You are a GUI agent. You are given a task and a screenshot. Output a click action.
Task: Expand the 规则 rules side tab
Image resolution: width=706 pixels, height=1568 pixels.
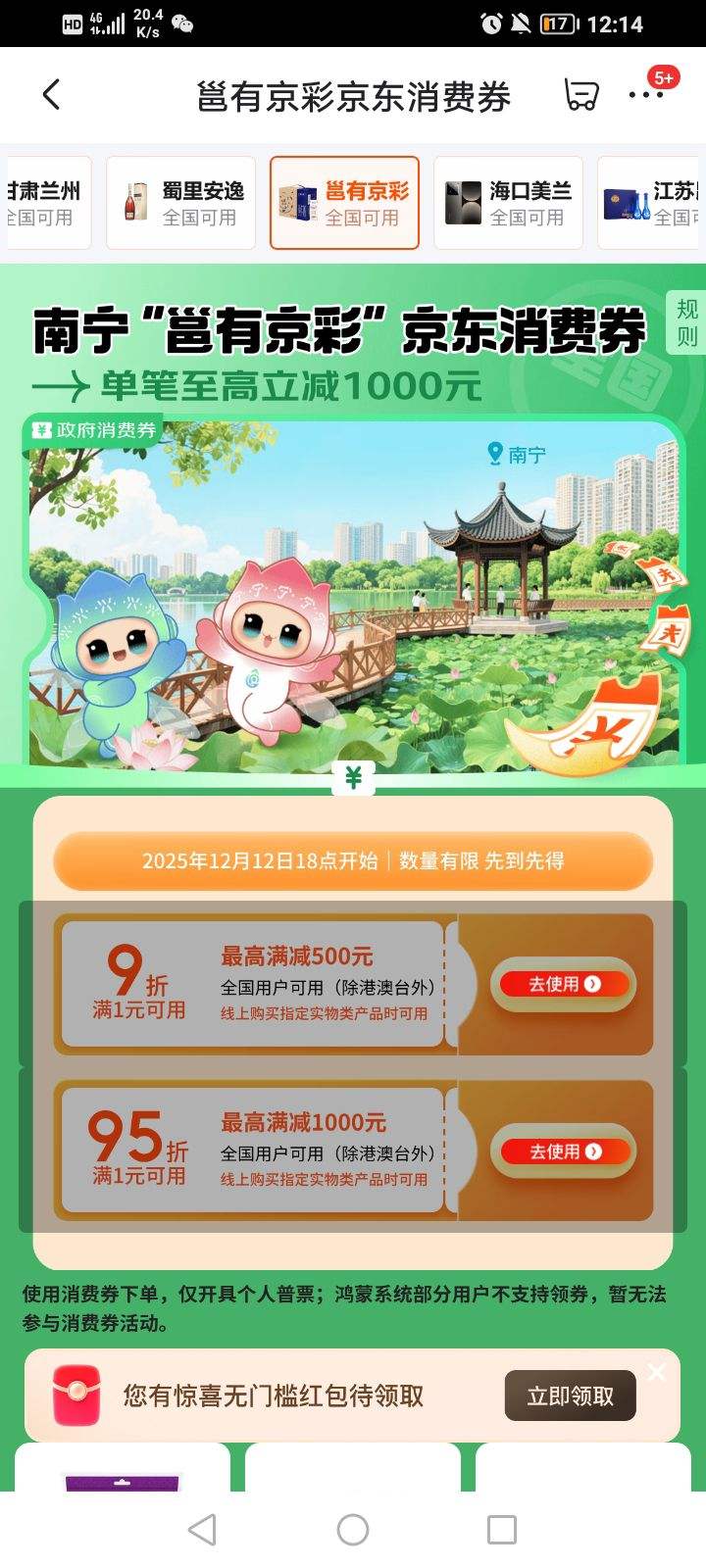[687, 327]
